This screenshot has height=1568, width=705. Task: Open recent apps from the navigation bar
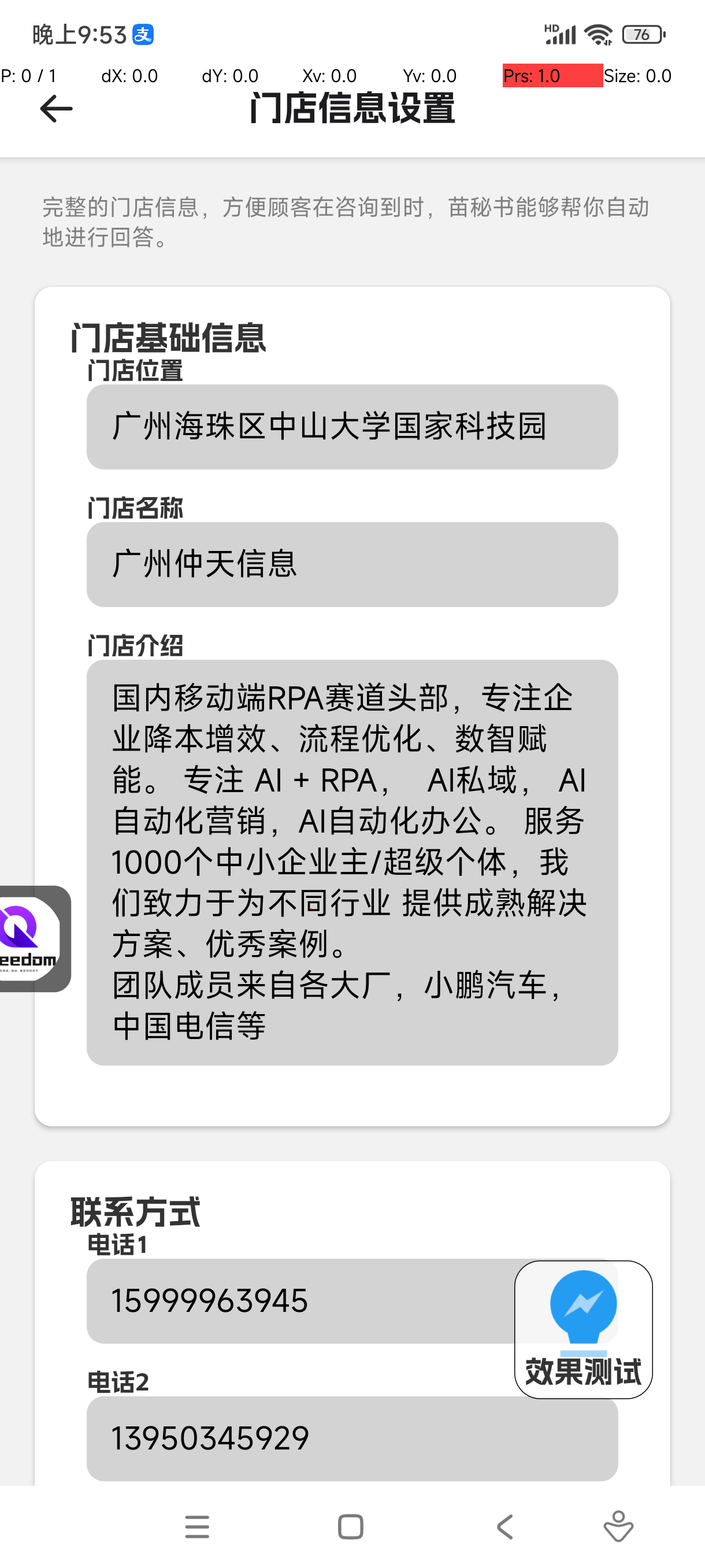click(197, 1526)
